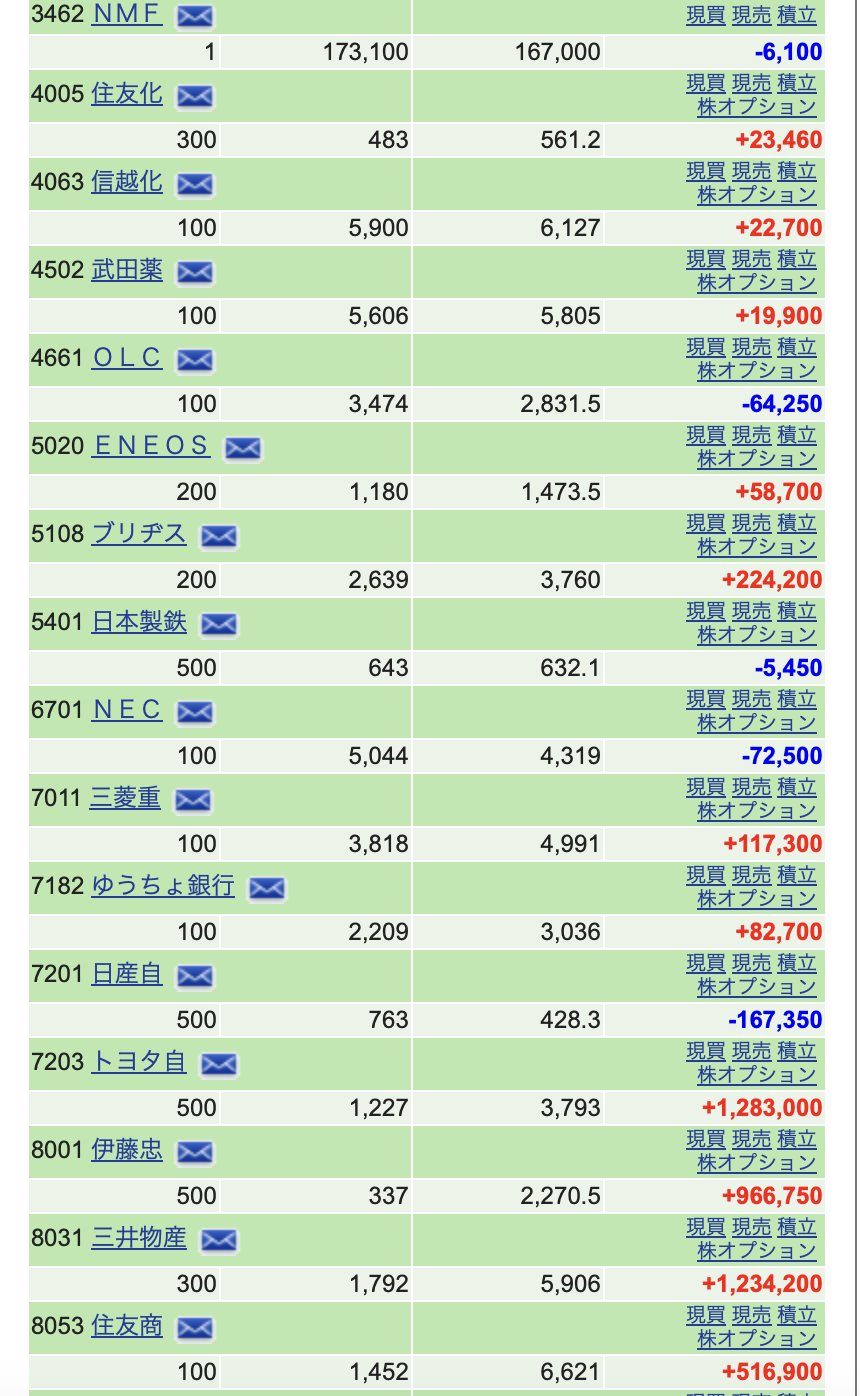Open the NMF stock link
The height and width of the screenshot is (1396, 860).
[x=127, y=14]
